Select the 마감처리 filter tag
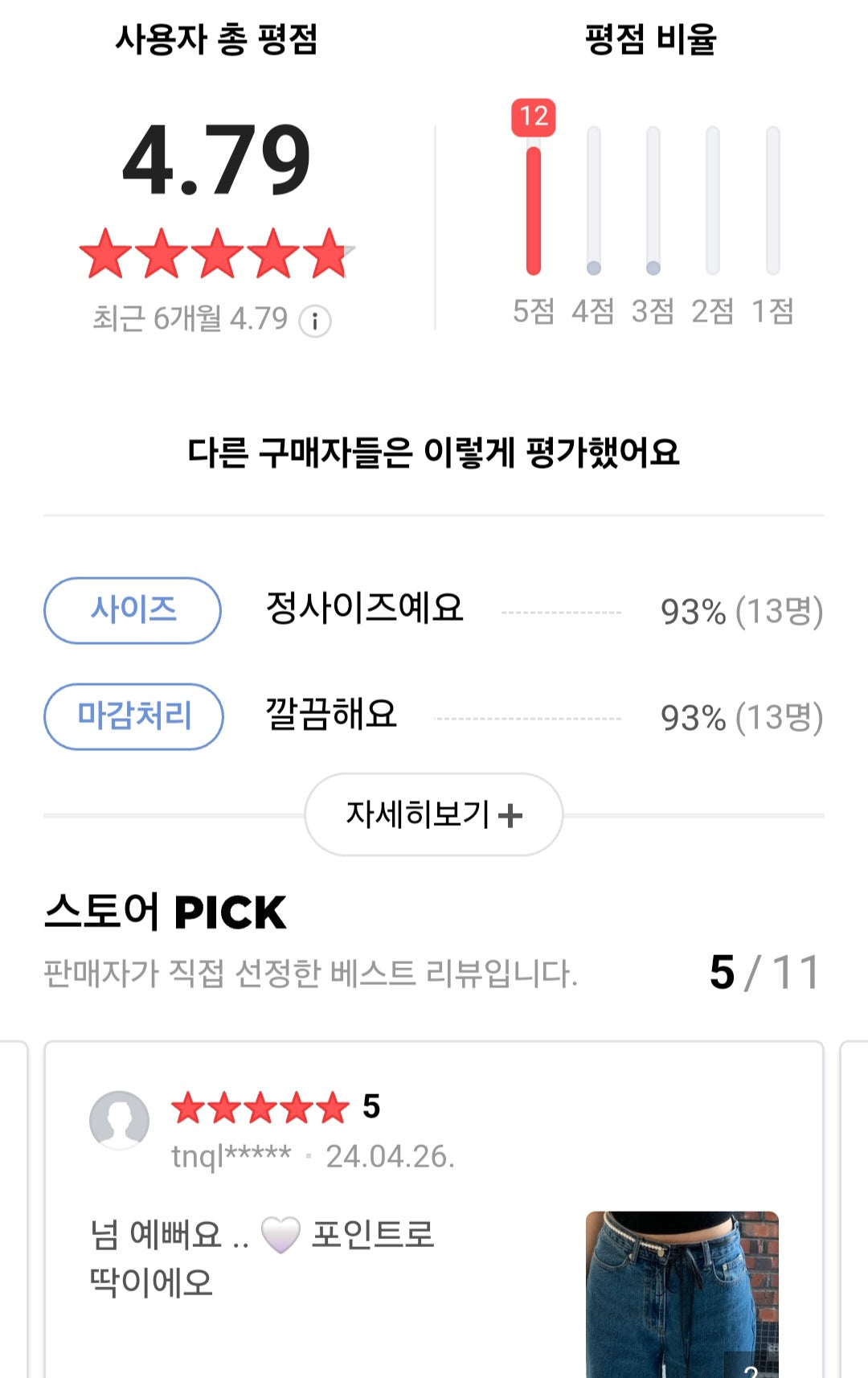 click(x=133, y=716)
